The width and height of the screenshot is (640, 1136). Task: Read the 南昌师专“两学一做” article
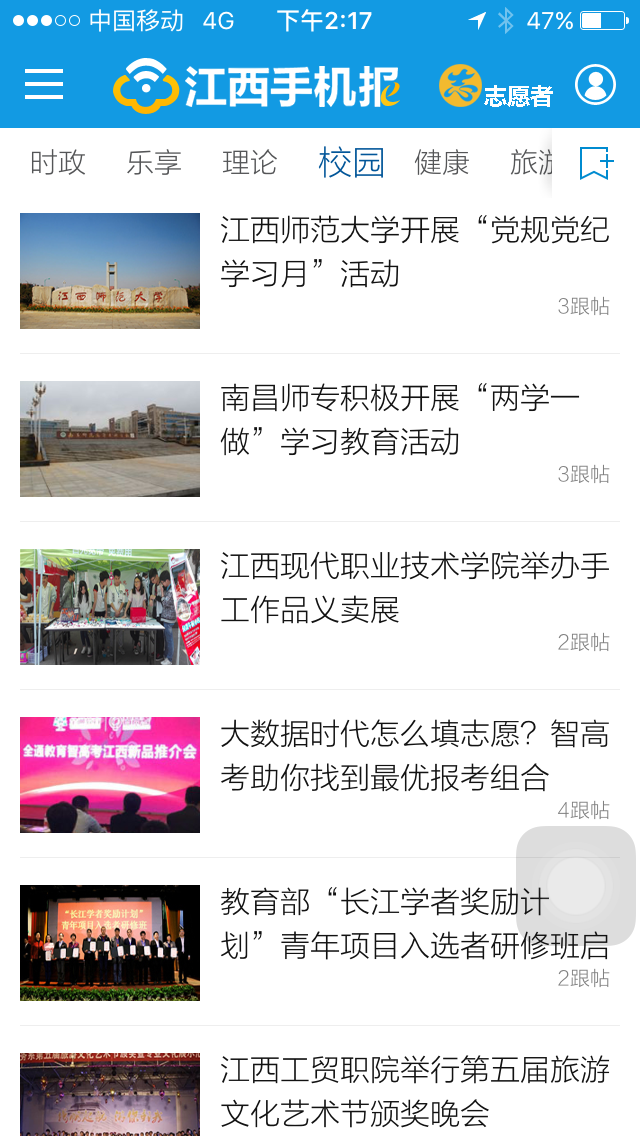tap(400, 420)
